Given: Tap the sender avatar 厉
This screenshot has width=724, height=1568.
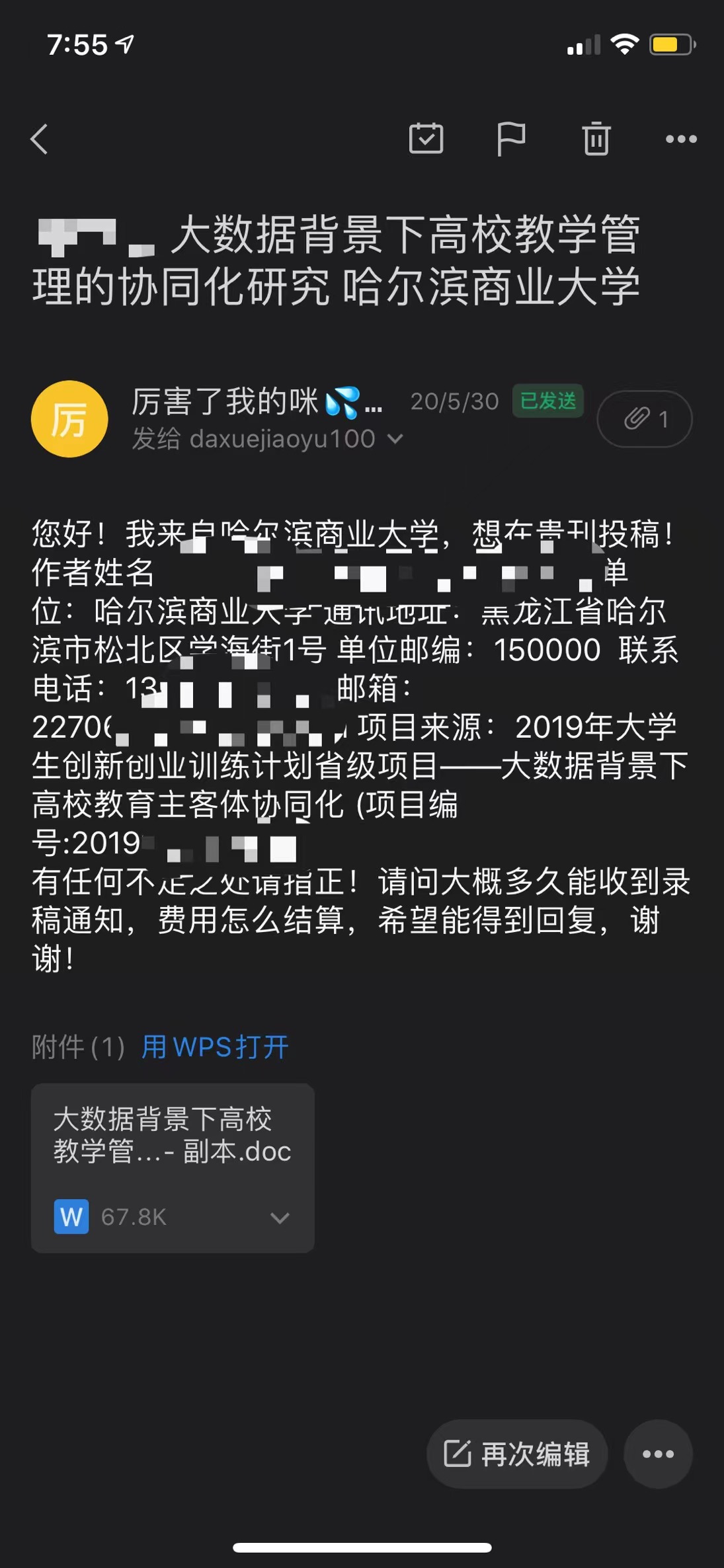Looking at the screenshot, I should tap(69, 419).
